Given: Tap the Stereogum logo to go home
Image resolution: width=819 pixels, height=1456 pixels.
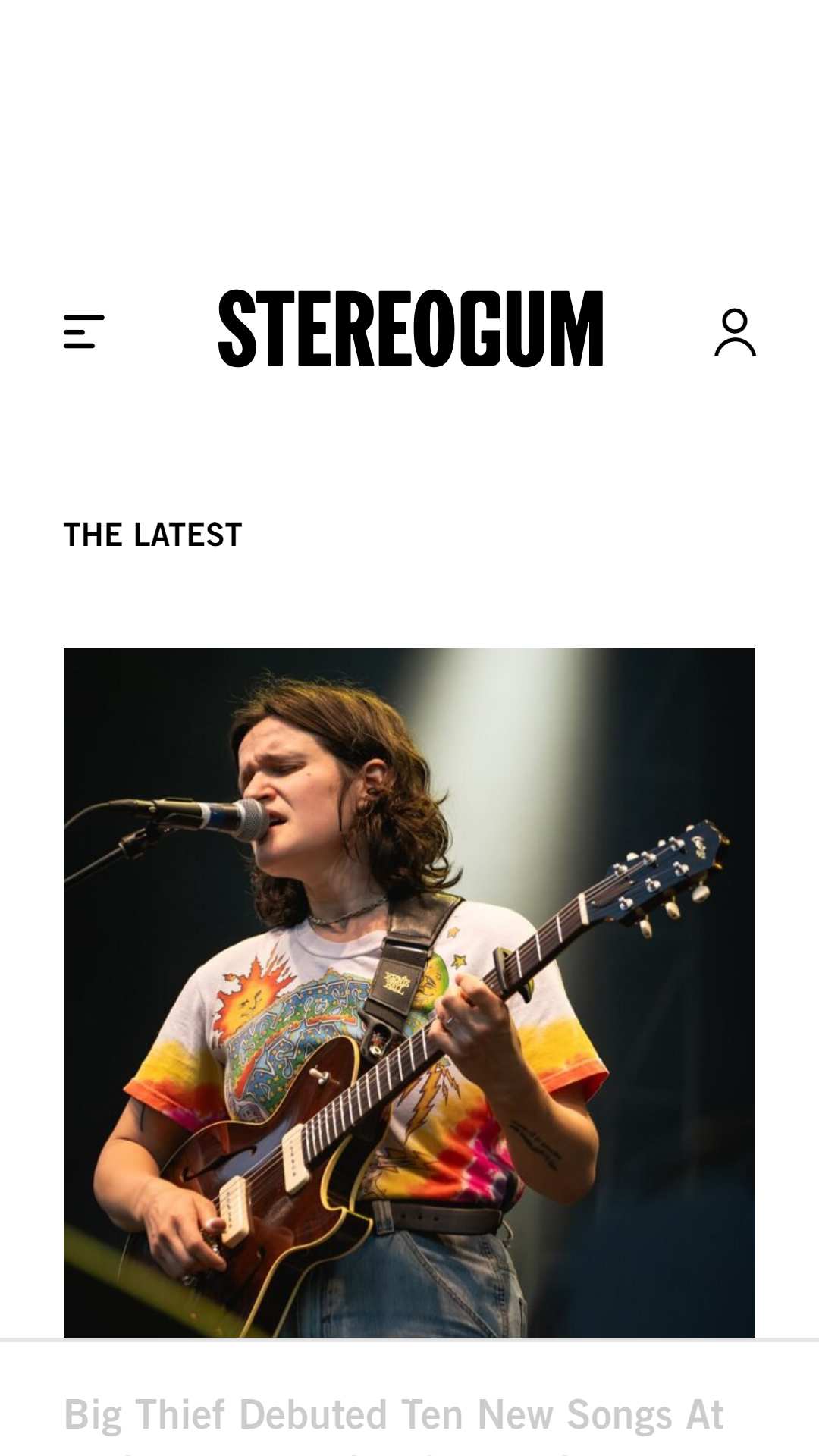Looking at the screenshot, I should 410,328.
